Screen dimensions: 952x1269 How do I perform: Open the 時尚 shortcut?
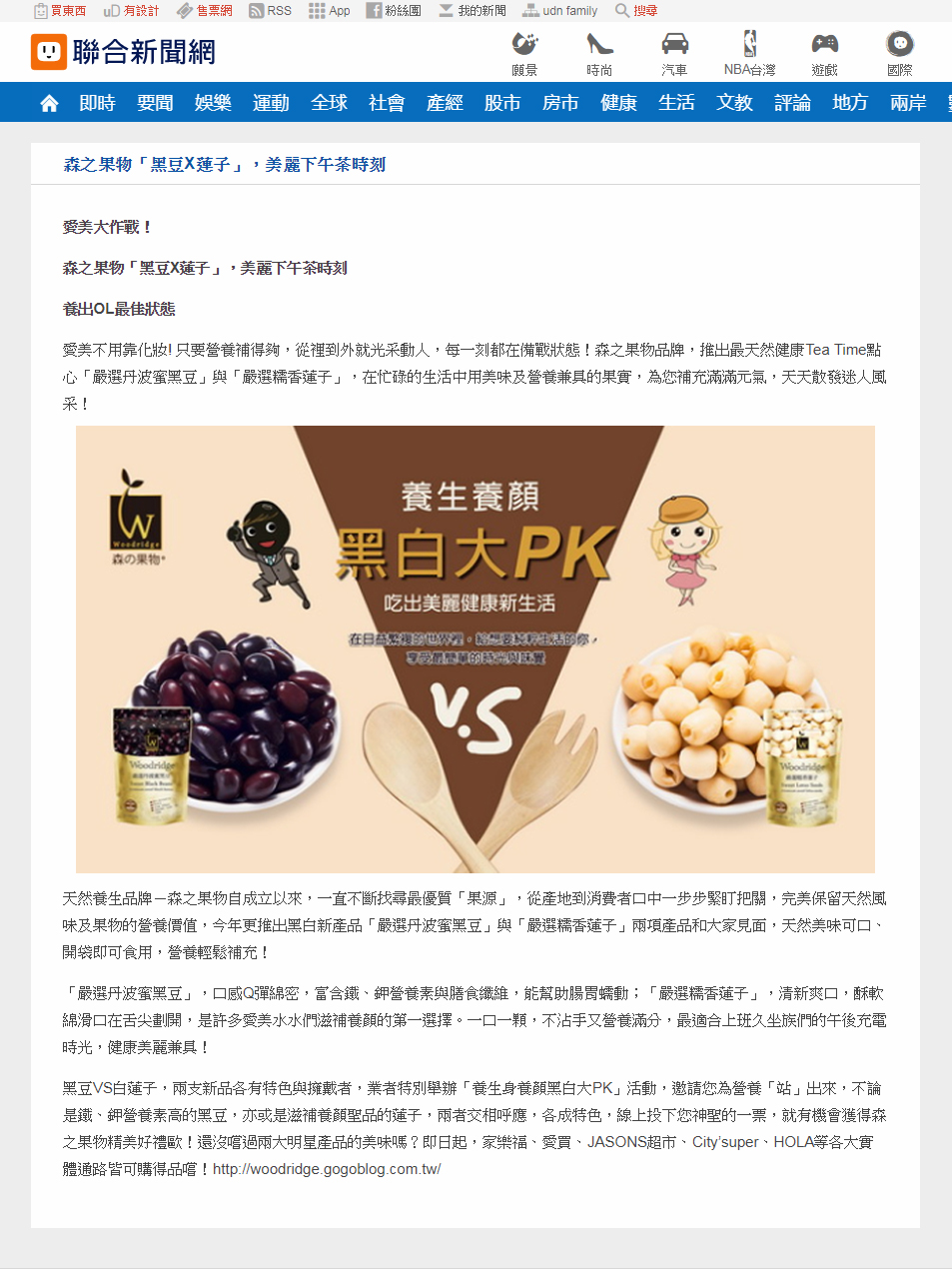(x=599, y=53)
